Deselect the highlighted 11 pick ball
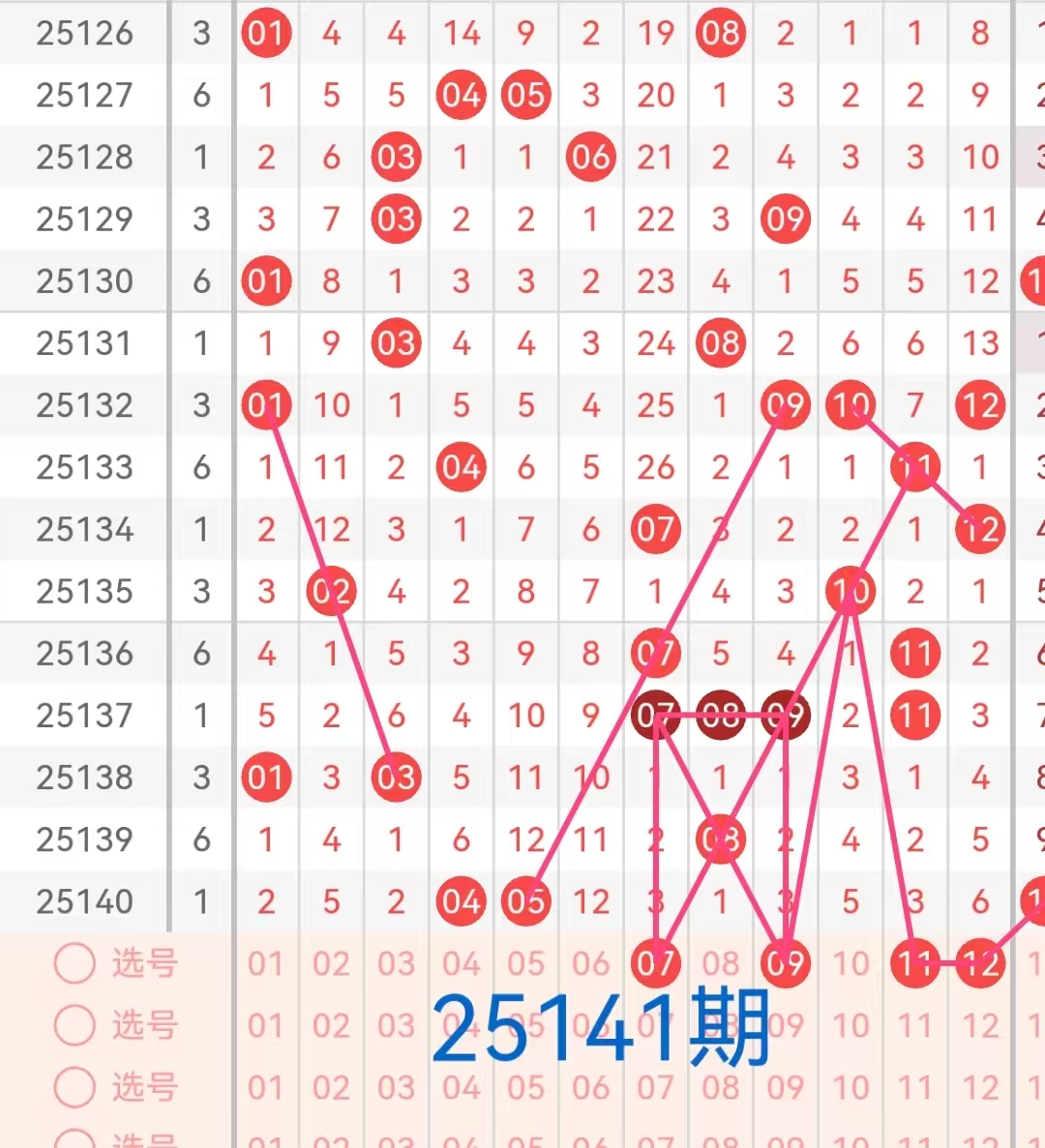 click(x=914, y=963)
